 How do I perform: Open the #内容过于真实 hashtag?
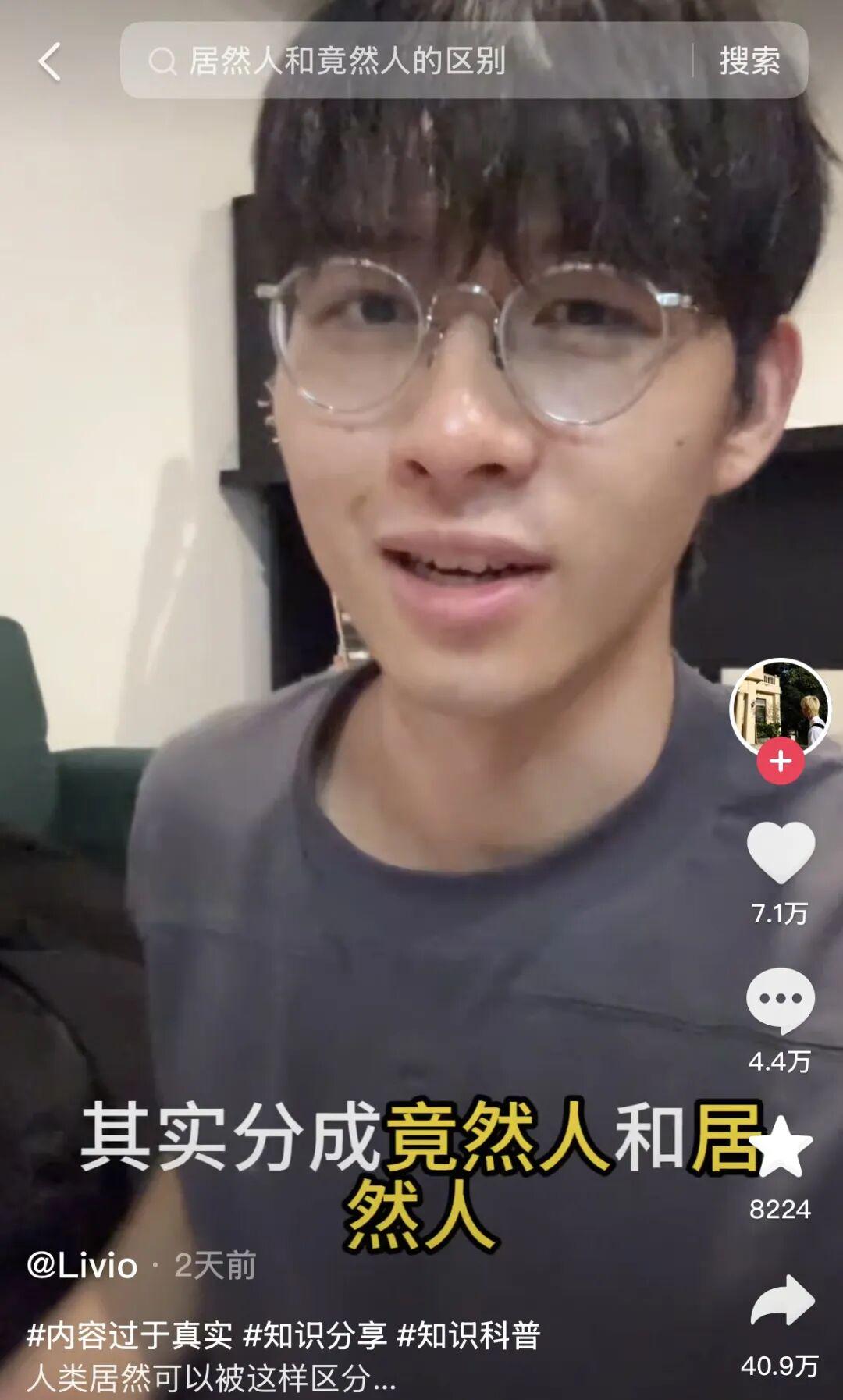tap(130, 1335)
